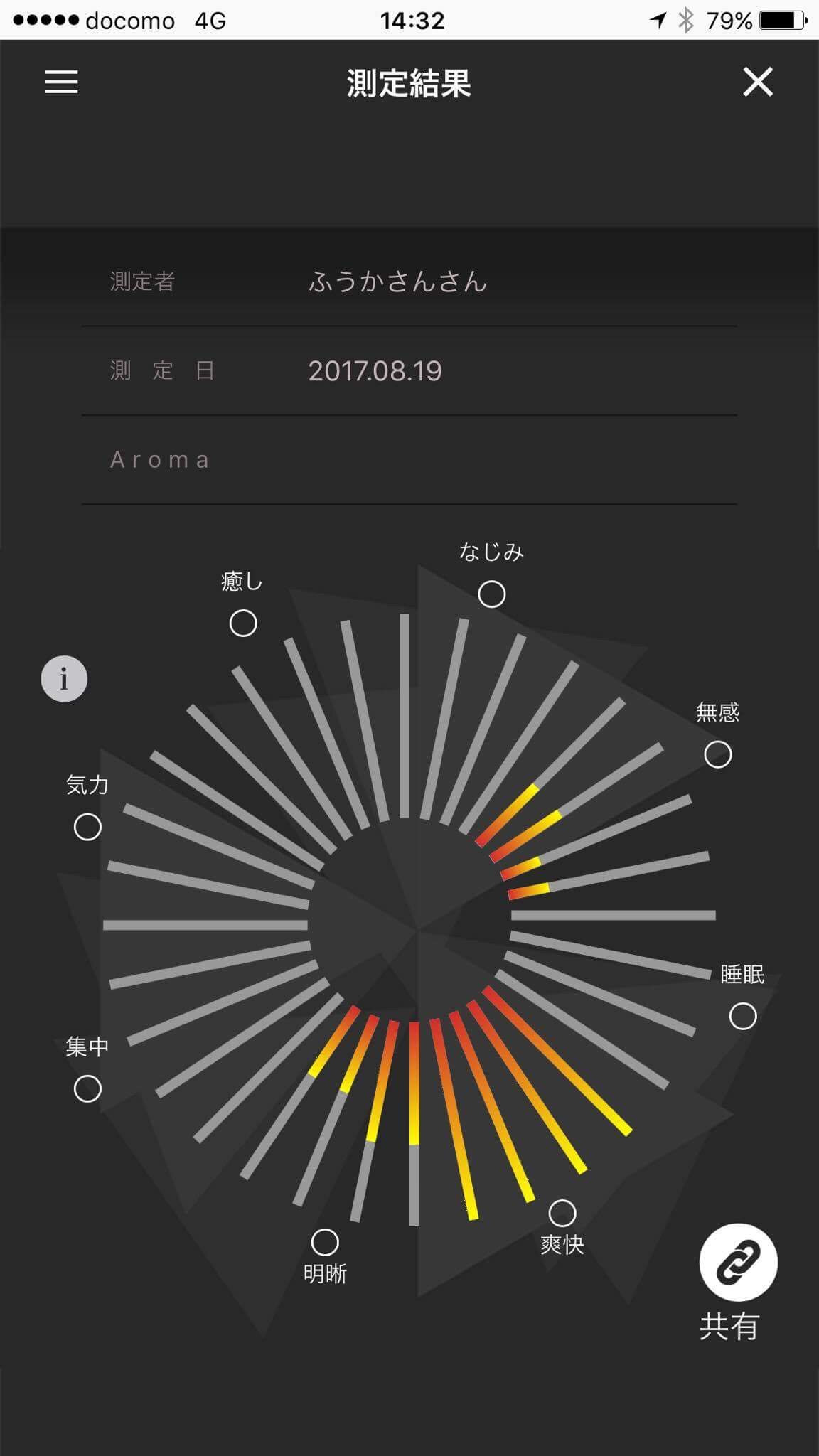Select the 集中 circle on the chart
Image resolution: width=819 pixels, height=1456 pixels.
(x=87, y=1088)
